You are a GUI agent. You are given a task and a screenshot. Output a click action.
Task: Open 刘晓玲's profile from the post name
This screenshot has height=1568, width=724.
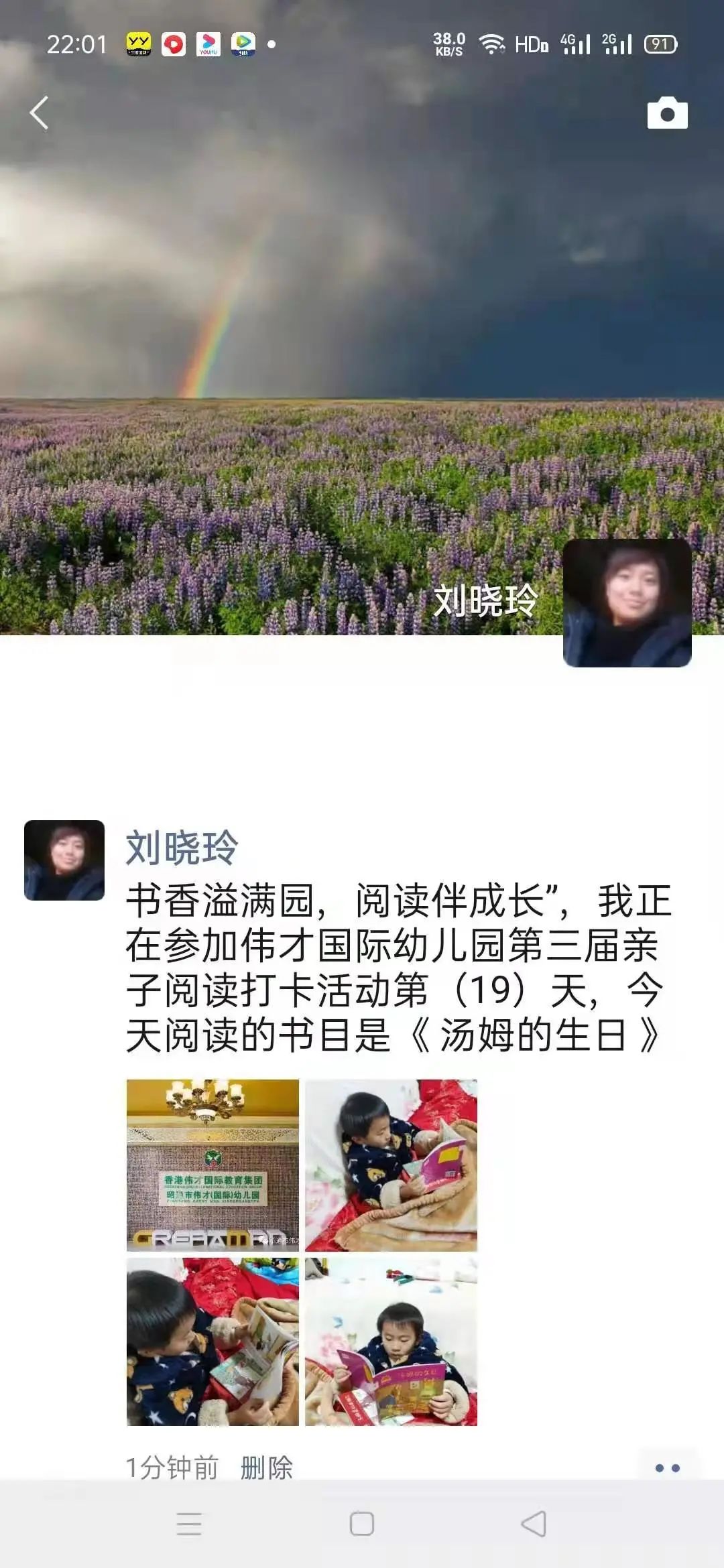coord(182,847)
